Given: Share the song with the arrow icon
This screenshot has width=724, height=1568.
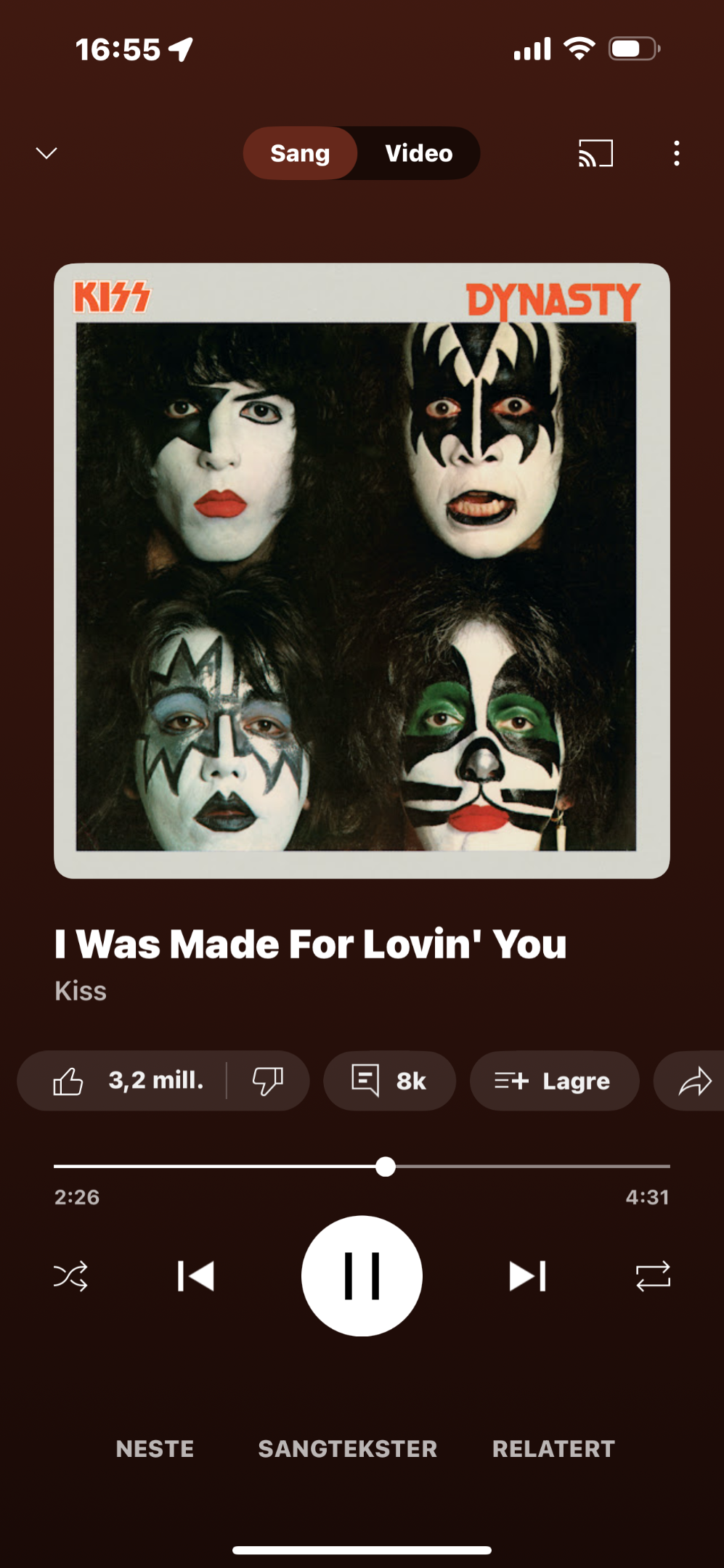Looking at the screenshot, I should (x=694, y=1081).
